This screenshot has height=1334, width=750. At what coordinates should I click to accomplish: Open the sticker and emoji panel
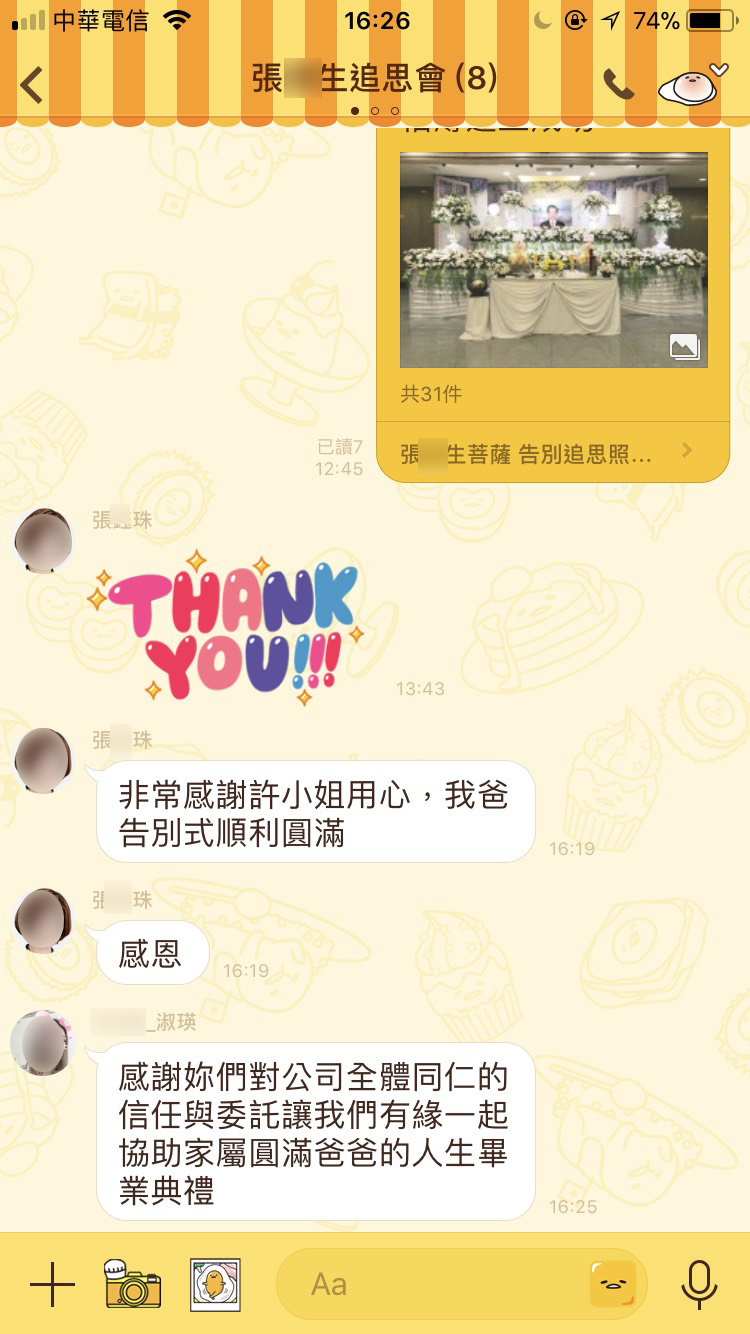(612, 1284)
